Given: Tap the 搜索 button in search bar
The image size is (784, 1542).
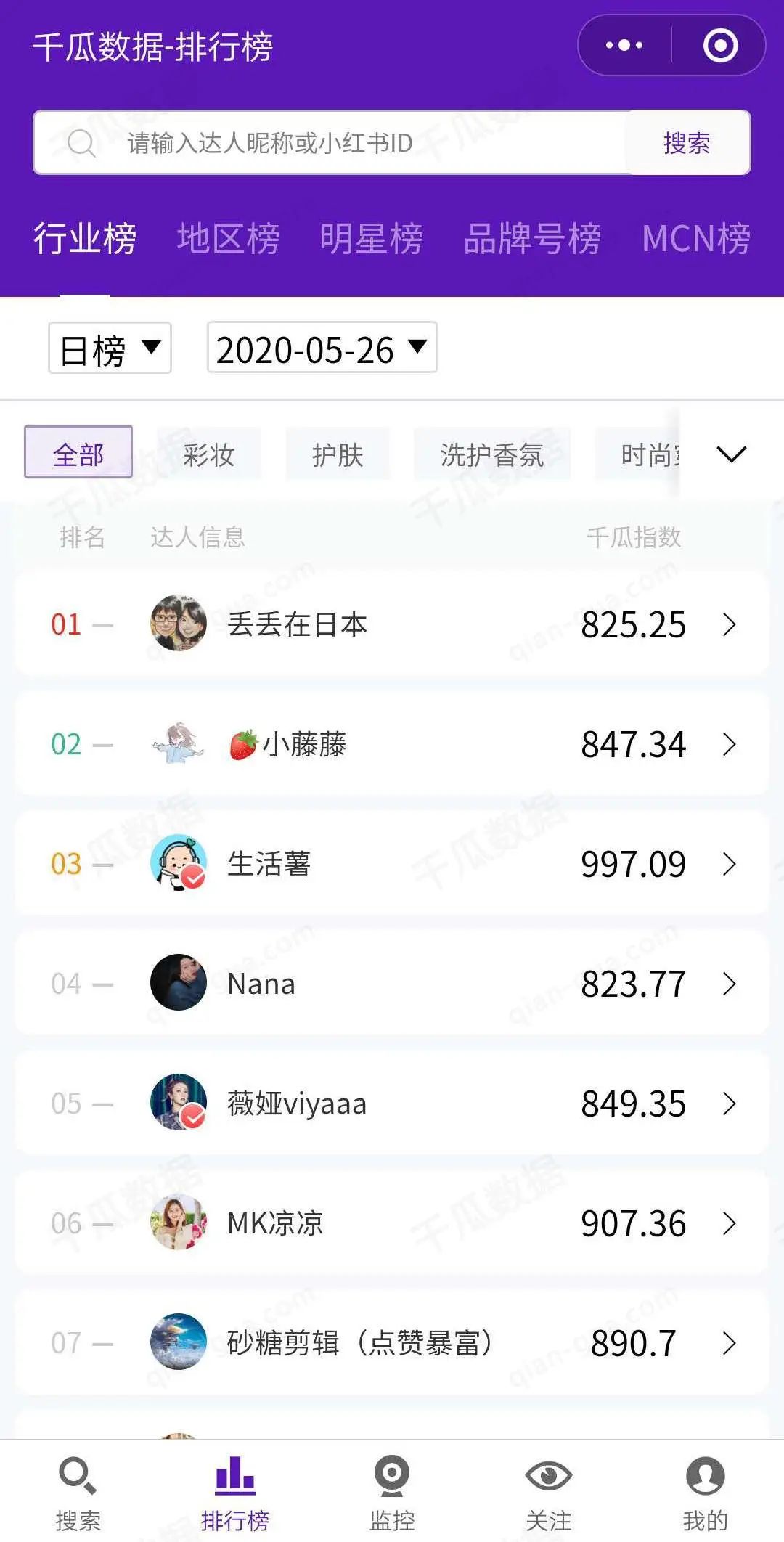Looking at the screenshot, I should tap(687, 142).
